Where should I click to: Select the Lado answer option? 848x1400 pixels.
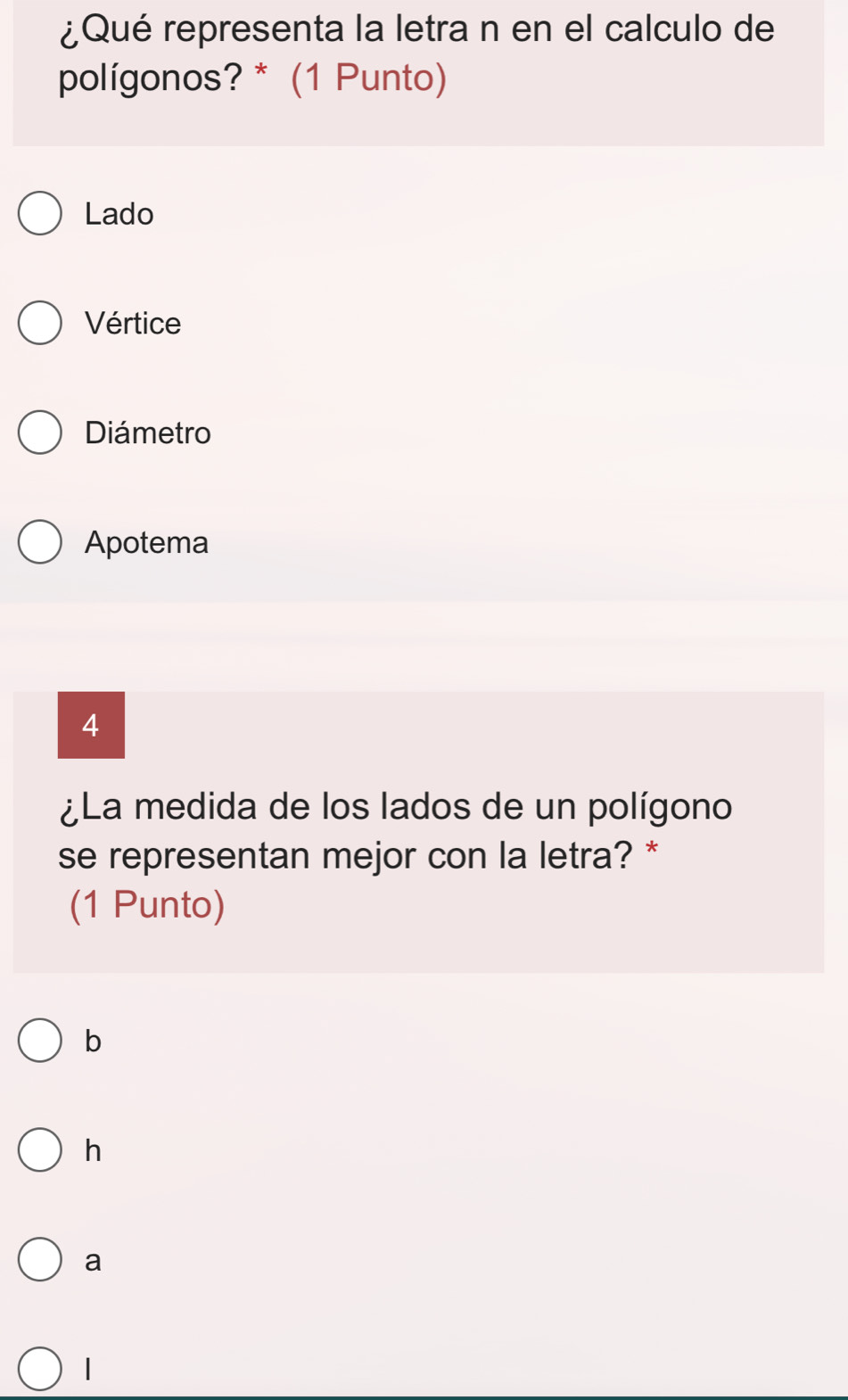pyautogui.click(x=40, y=214)
